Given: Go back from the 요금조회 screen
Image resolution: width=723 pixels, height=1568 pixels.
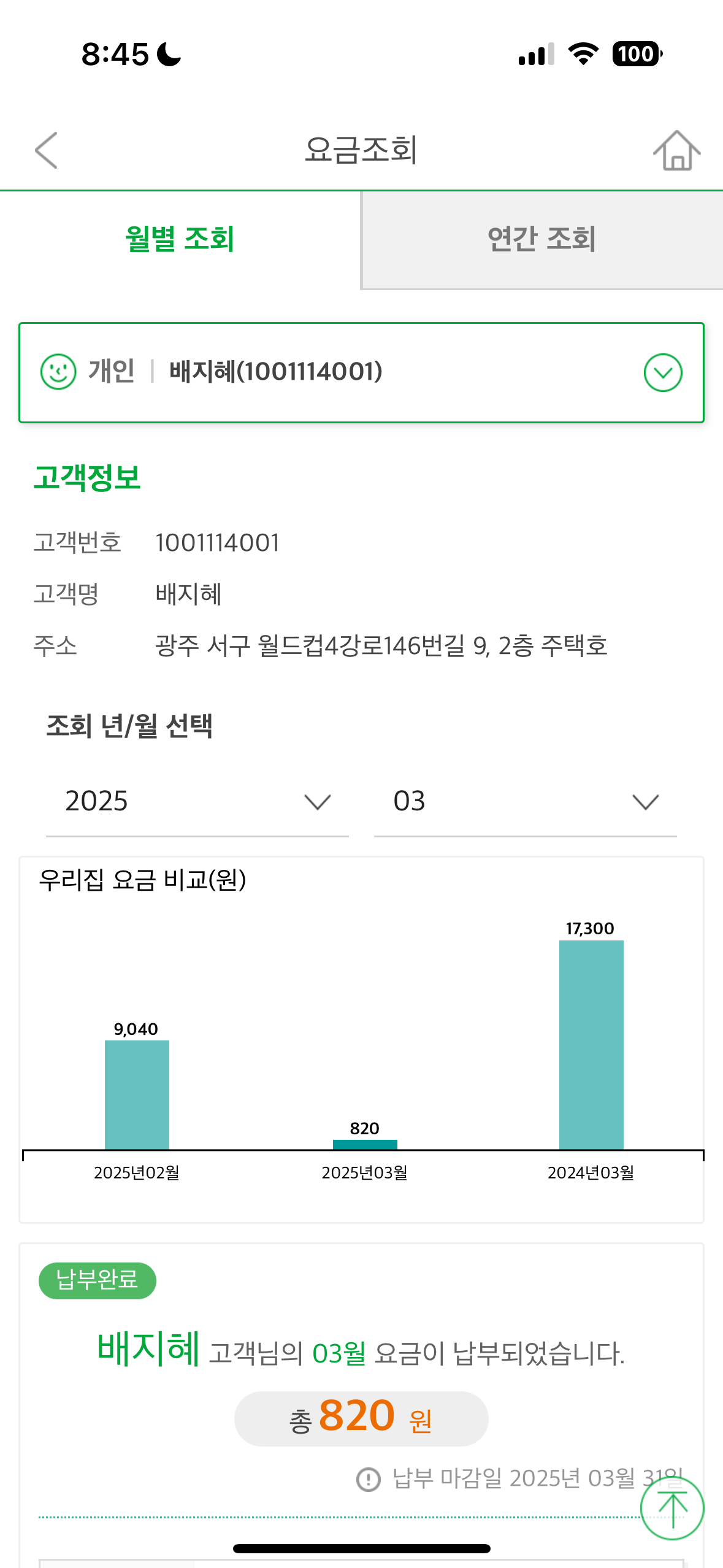Looking at the screenshot, I should tap(47, 150).
